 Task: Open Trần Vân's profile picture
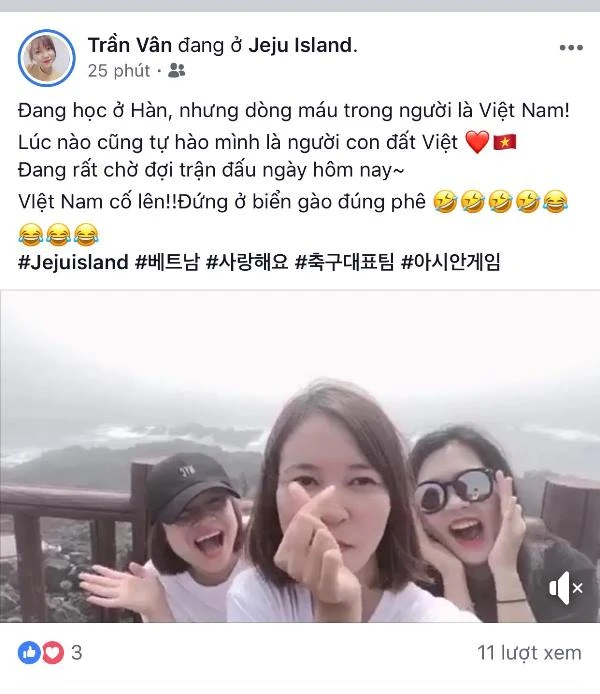click(x=46, y=58)
